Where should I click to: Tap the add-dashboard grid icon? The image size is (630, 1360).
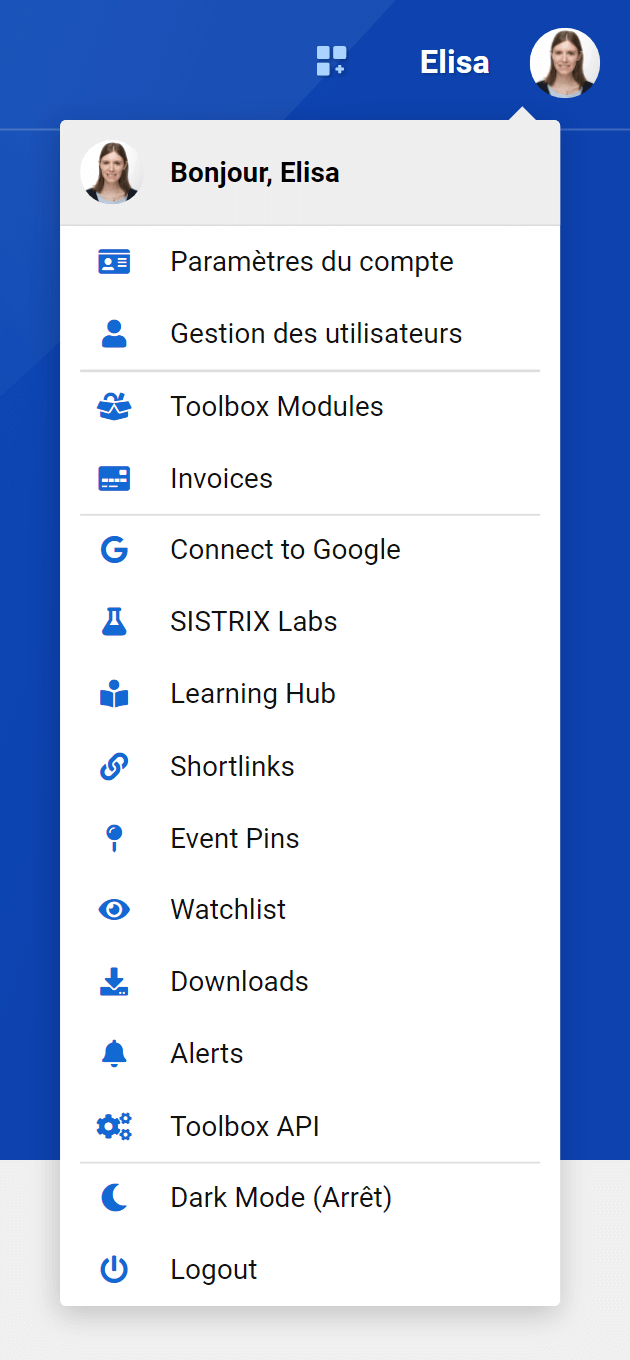tap(331, 61)
